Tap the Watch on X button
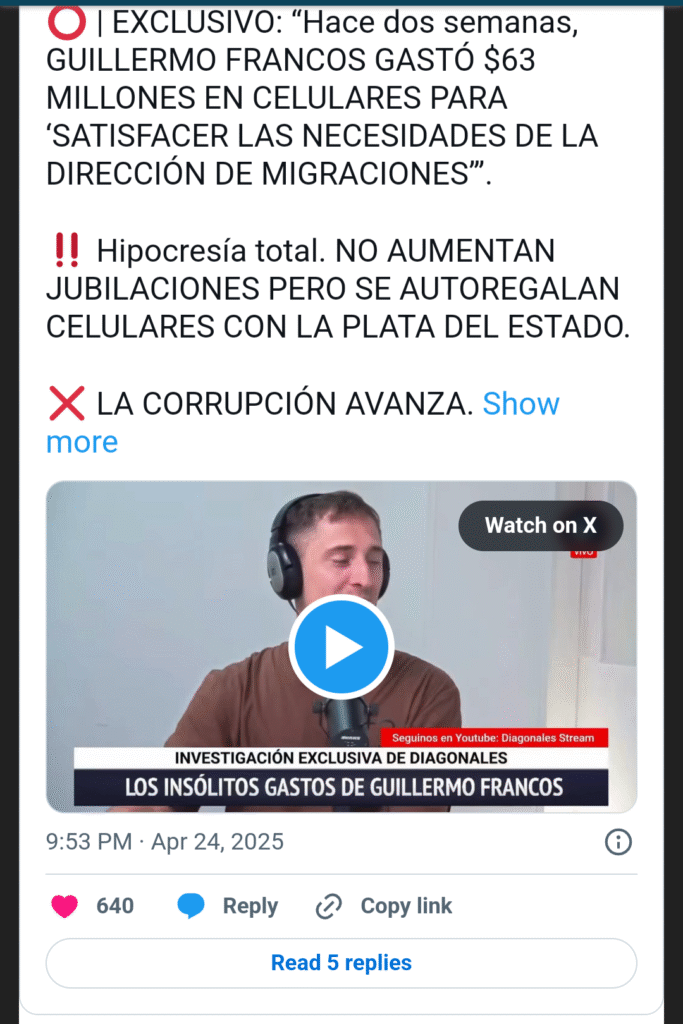 [540, 525]
